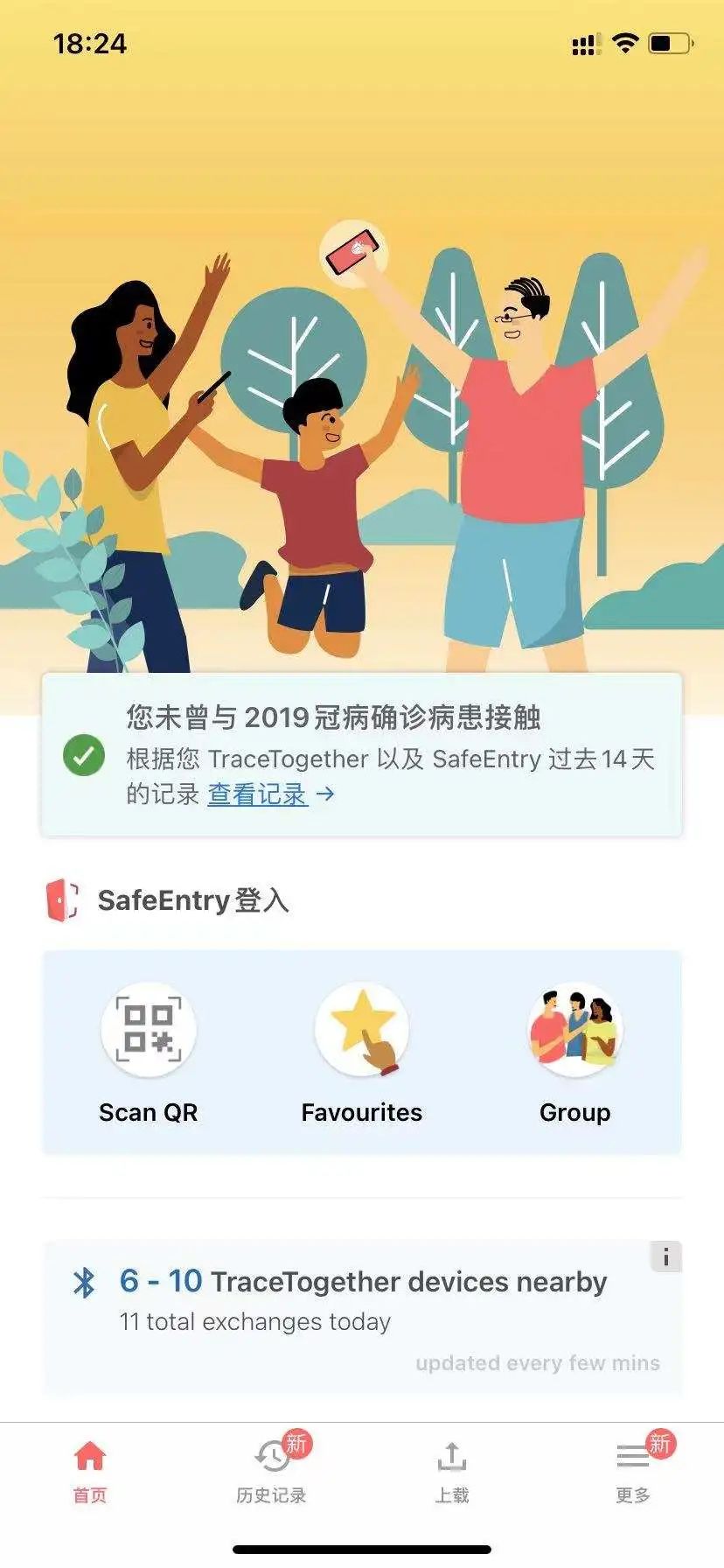Screen dimensions: 724x1568
Task: Open the 更多 tab
Action: pos(633,1472)
